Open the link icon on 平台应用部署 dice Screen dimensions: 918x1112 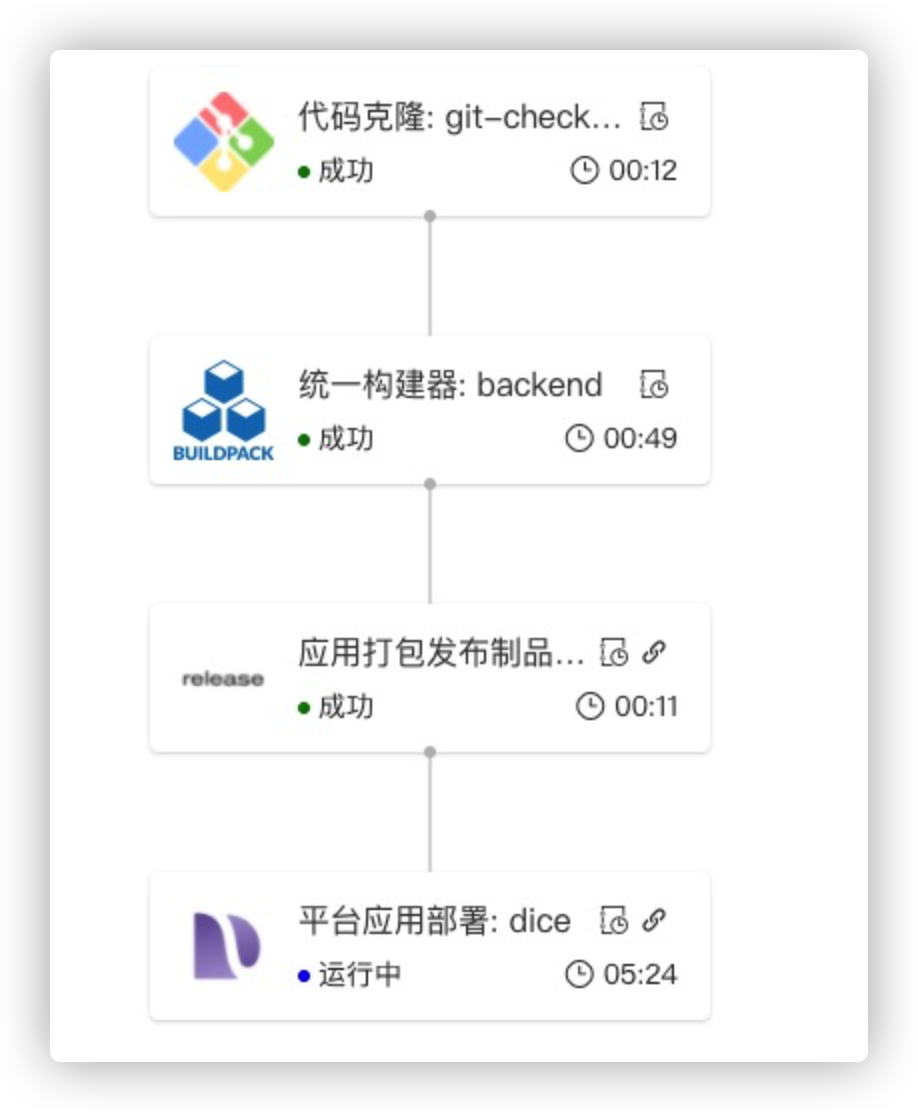[x=654, y=920]
